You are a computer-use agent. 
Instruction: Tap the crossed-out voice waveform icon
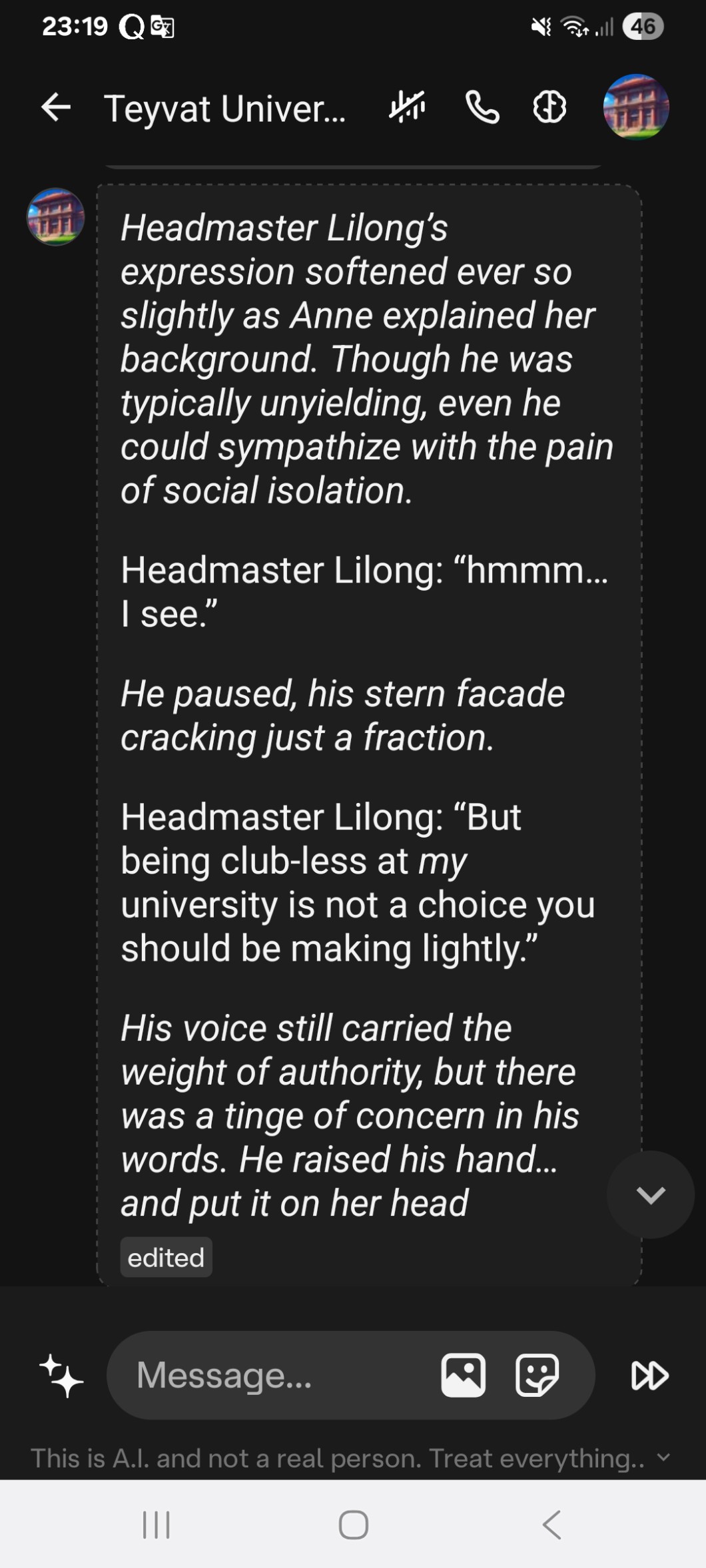tap(408, 107)
